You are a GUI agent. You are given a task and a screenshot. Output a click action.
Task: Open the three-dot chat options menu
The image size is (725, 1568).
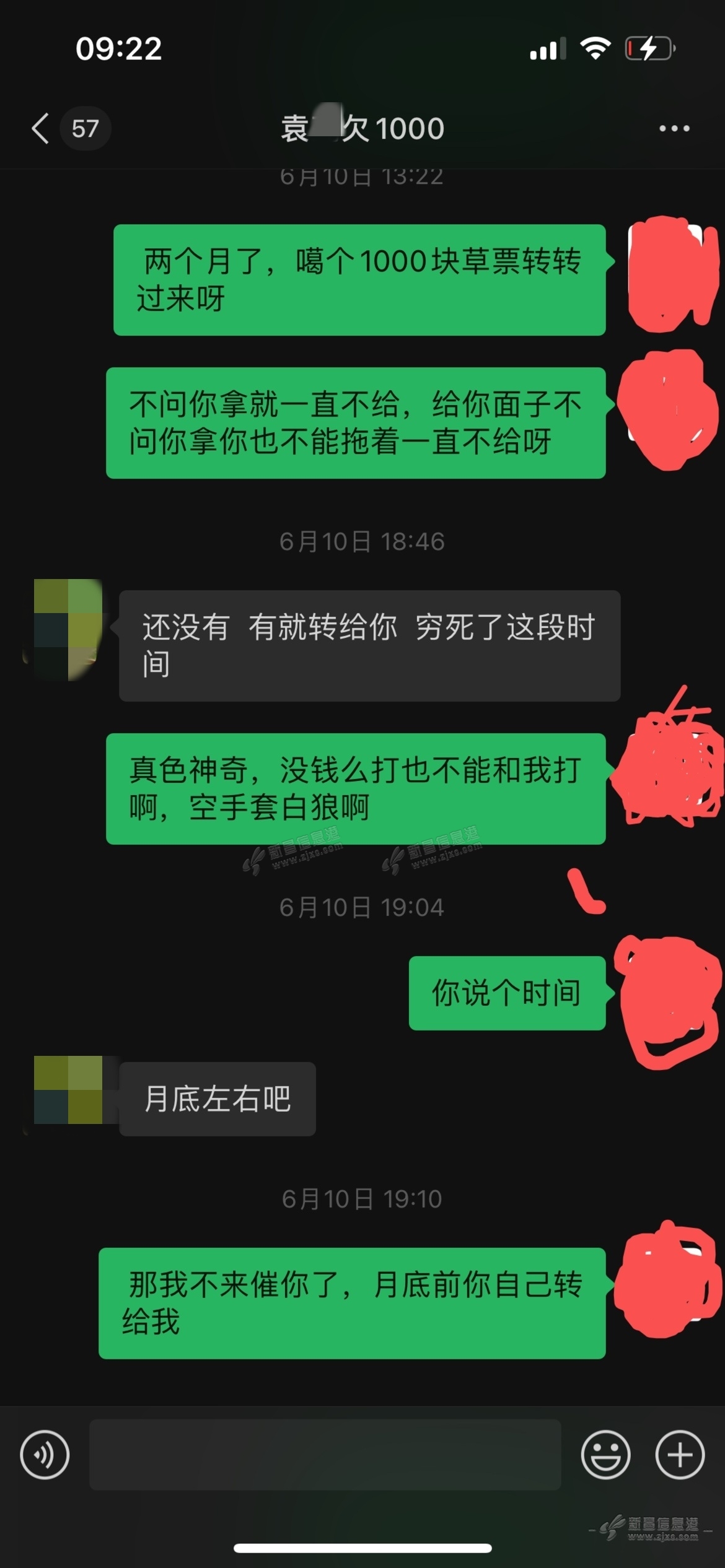(x=674, y=129)
